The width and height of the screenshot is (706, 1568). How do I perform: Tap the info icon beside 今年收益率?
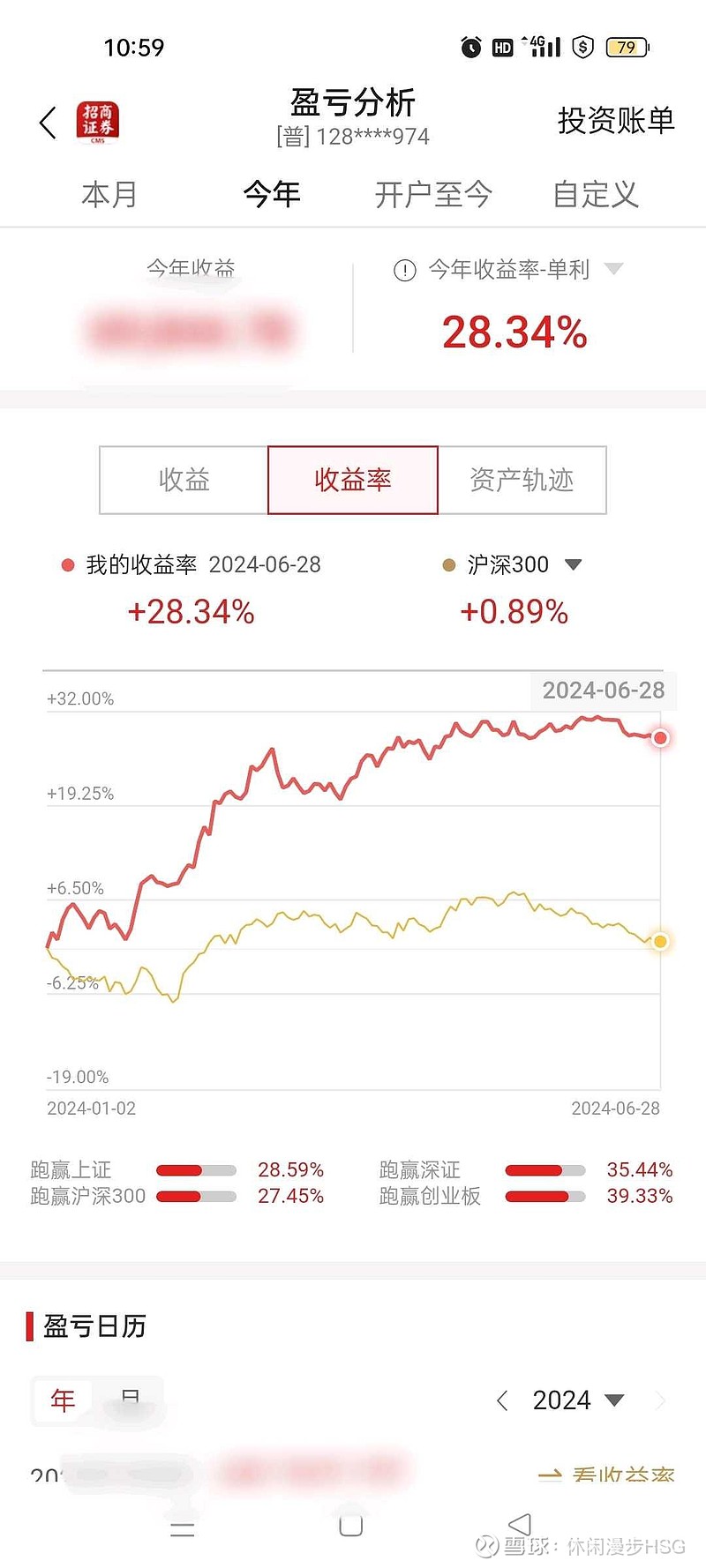[404, 270]
